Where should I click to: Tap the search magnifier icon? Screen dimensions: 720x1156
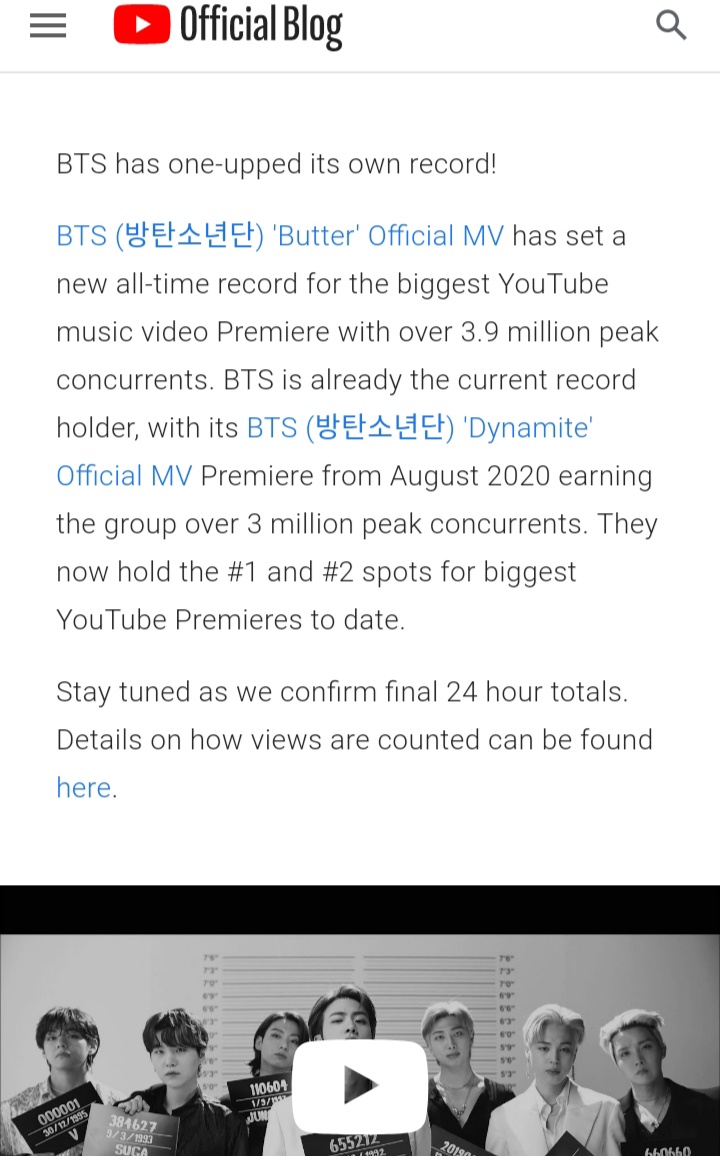click(x=671, y=26)
